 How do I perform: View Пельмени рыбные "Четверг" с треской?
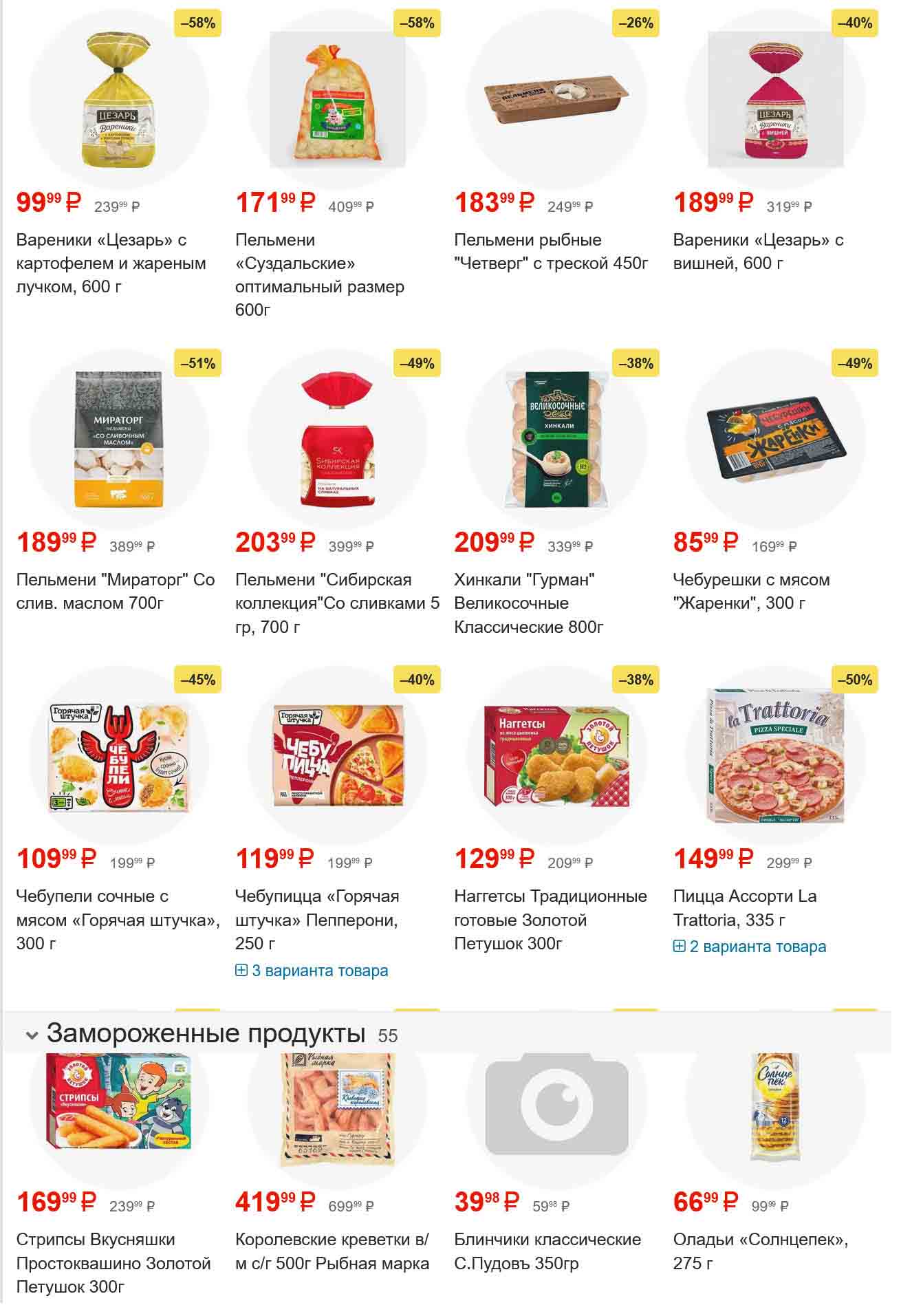[550, 251]
